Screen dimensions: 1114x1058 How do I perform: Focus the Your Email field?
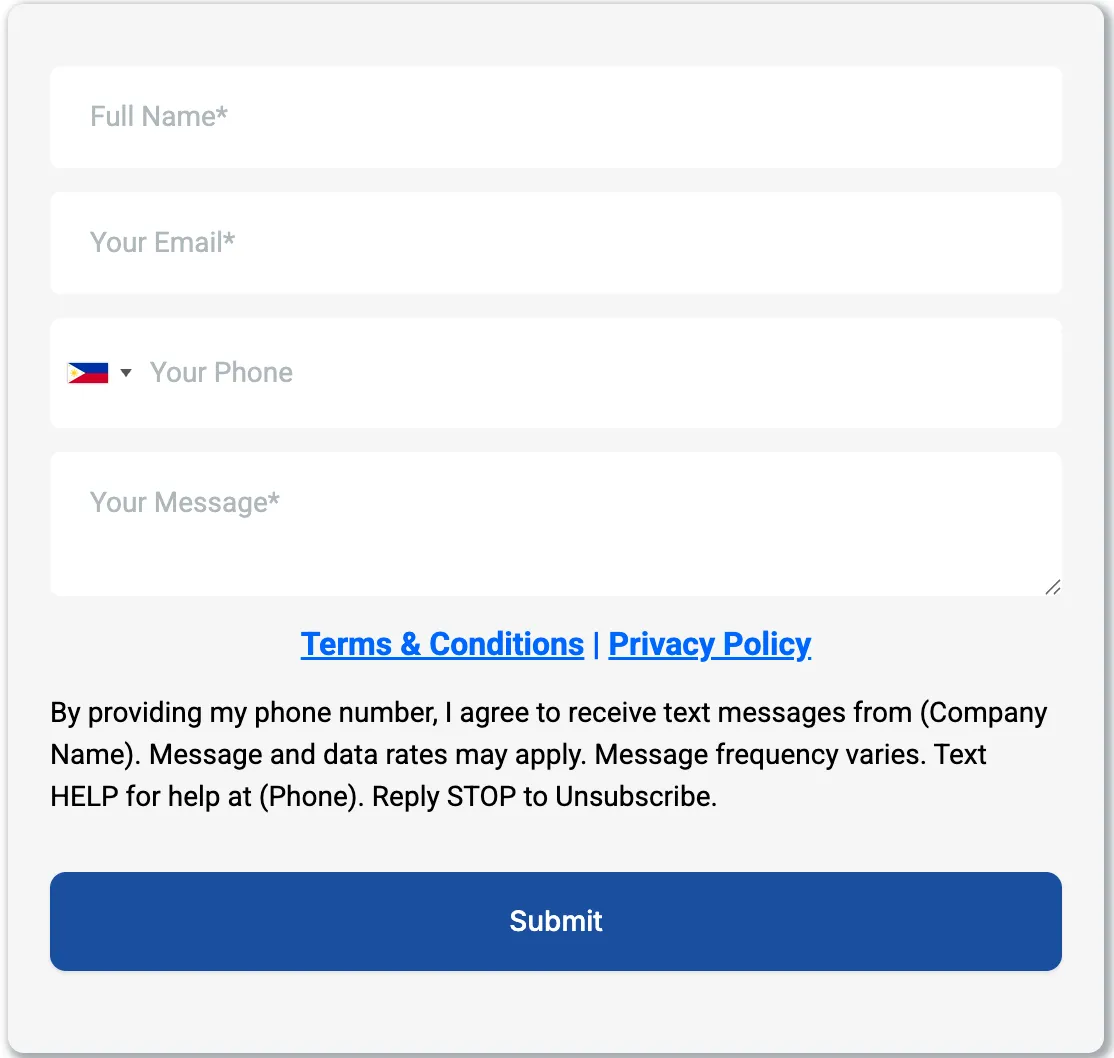point(555,243)
